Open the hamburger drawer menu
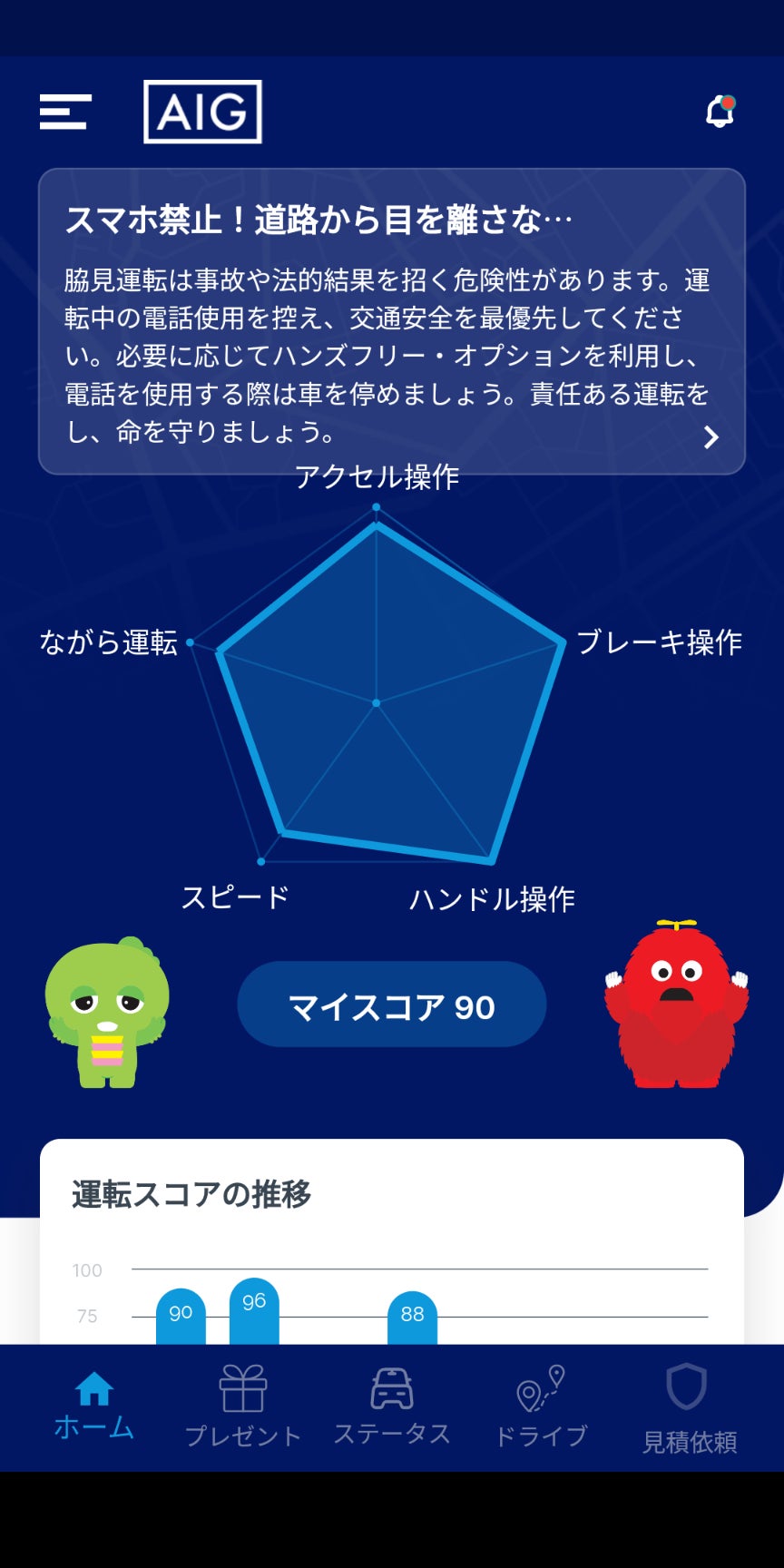This screenshot has width=784, height=1568. point(65,112)
